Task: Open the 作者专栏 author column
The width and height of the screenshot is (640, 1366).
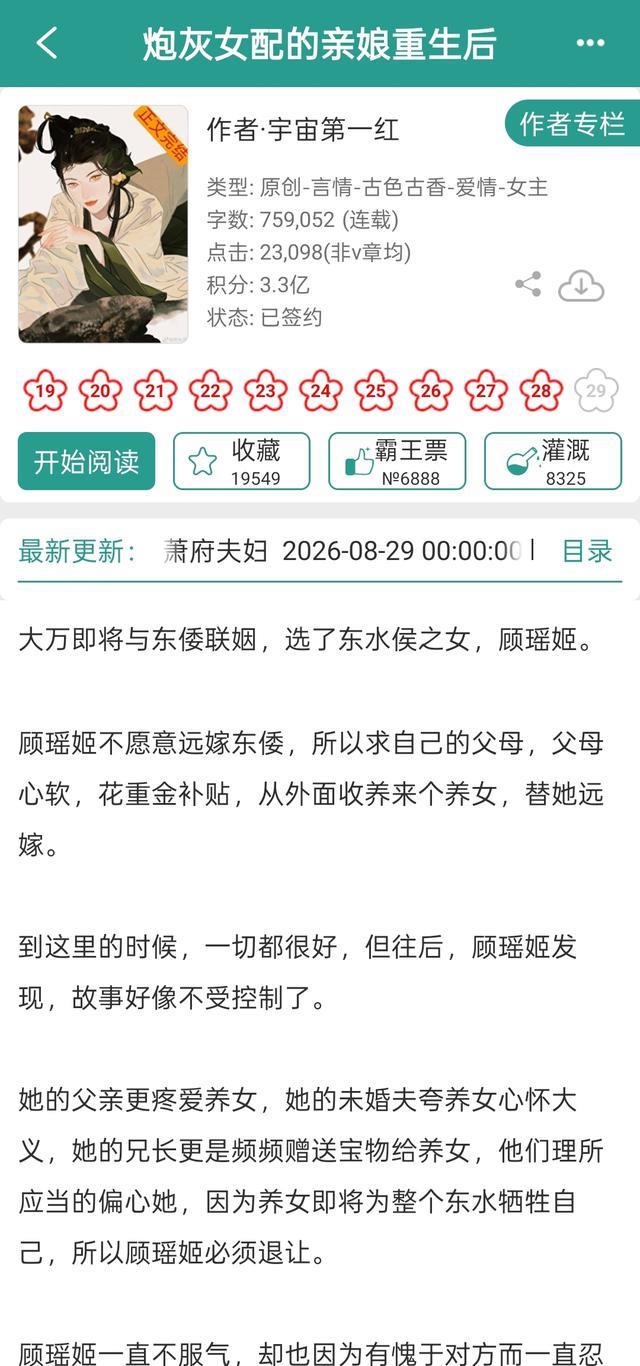Action: tap(572, 123)
